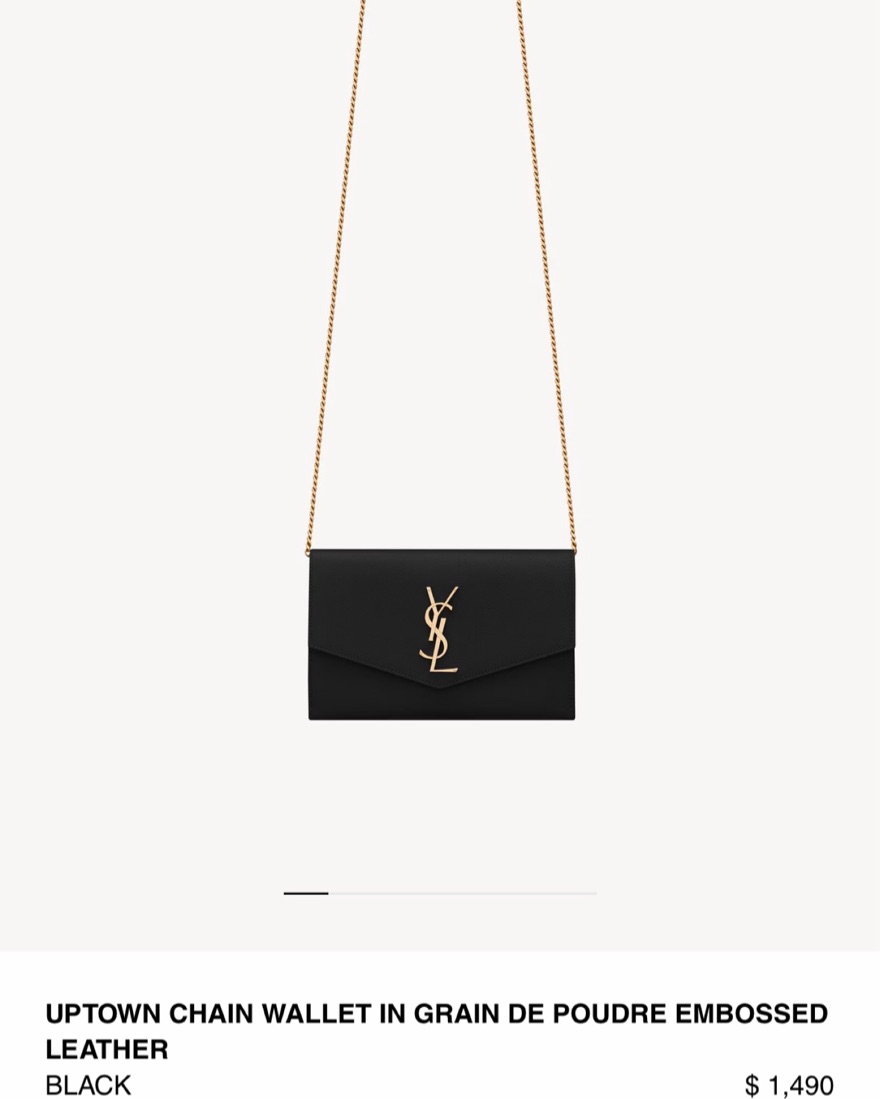Tap the image carousel page indicator
The image size is (880, 1099).
(x=440, y=893)
